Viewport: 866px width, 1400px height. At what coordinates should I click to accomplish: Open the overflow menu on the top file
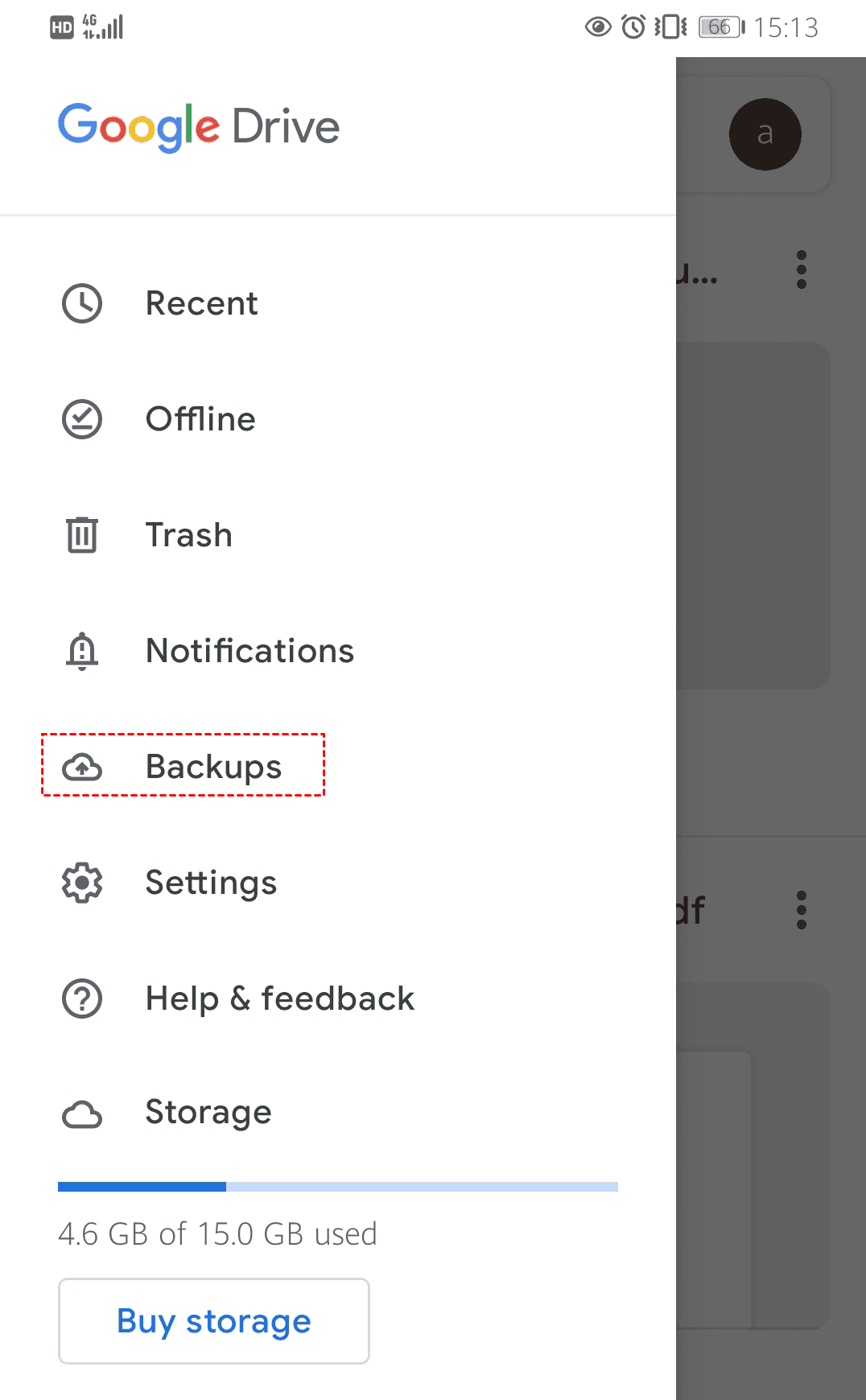[800, 272]
